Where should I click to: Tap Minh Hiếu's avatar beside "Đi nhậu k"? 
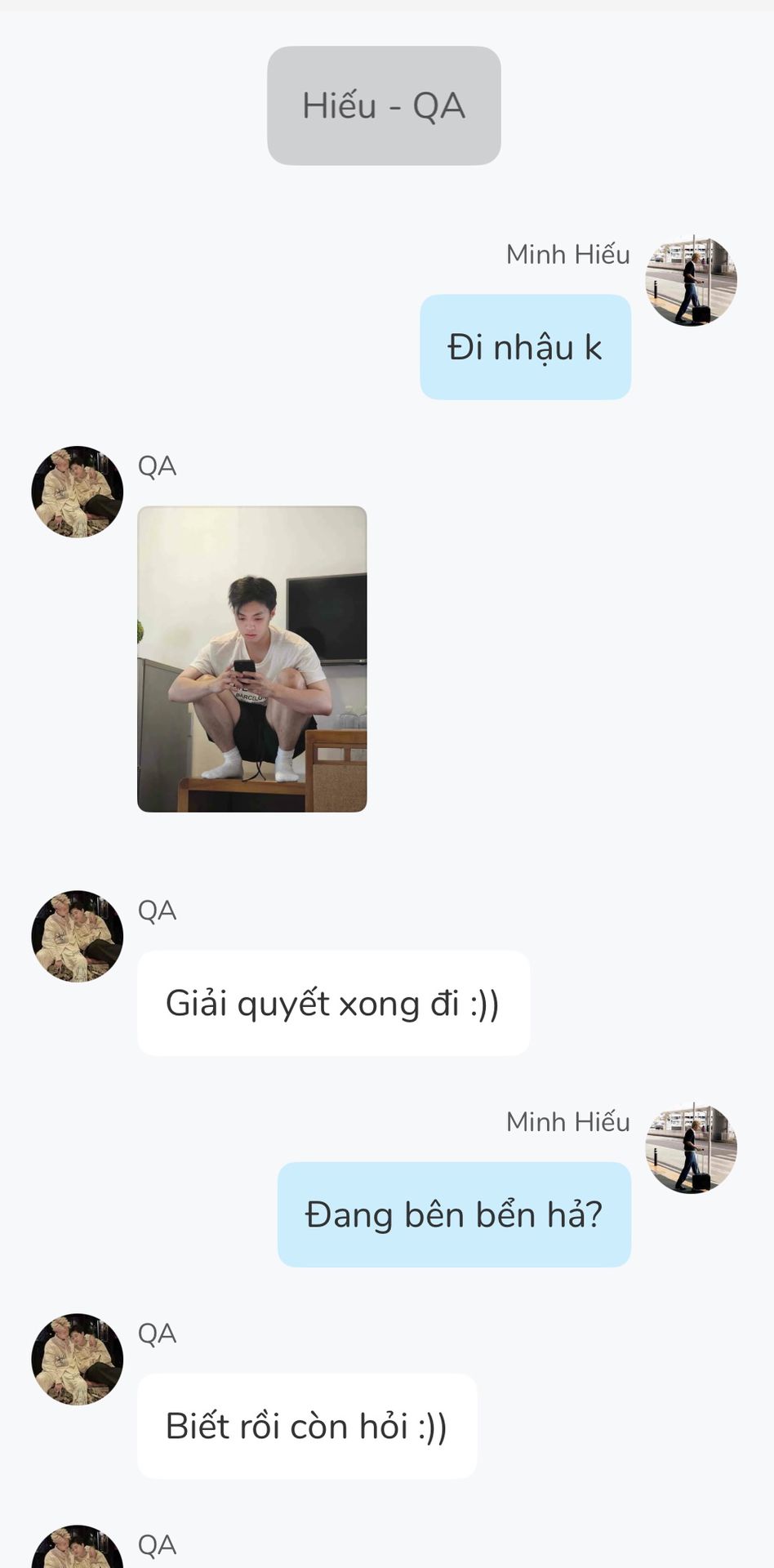[691, 281]
